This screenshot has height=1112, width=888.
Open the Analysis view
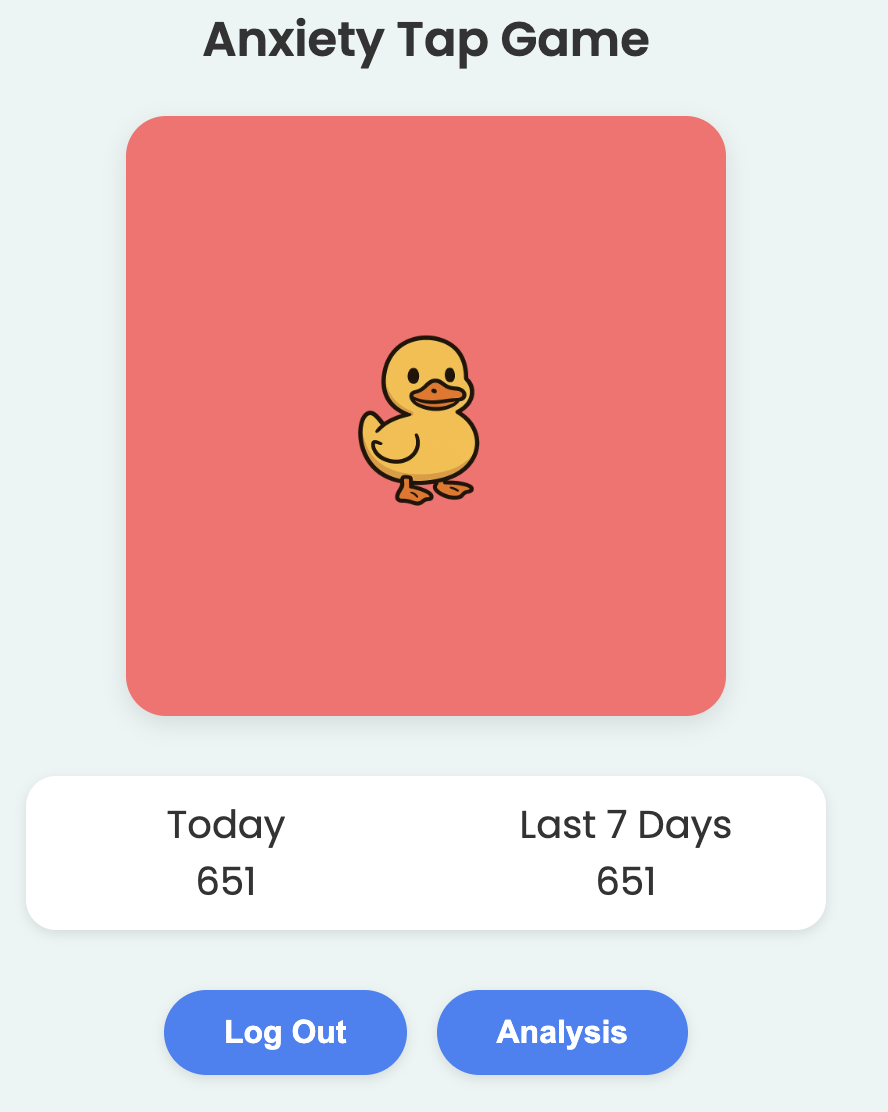561,1032
